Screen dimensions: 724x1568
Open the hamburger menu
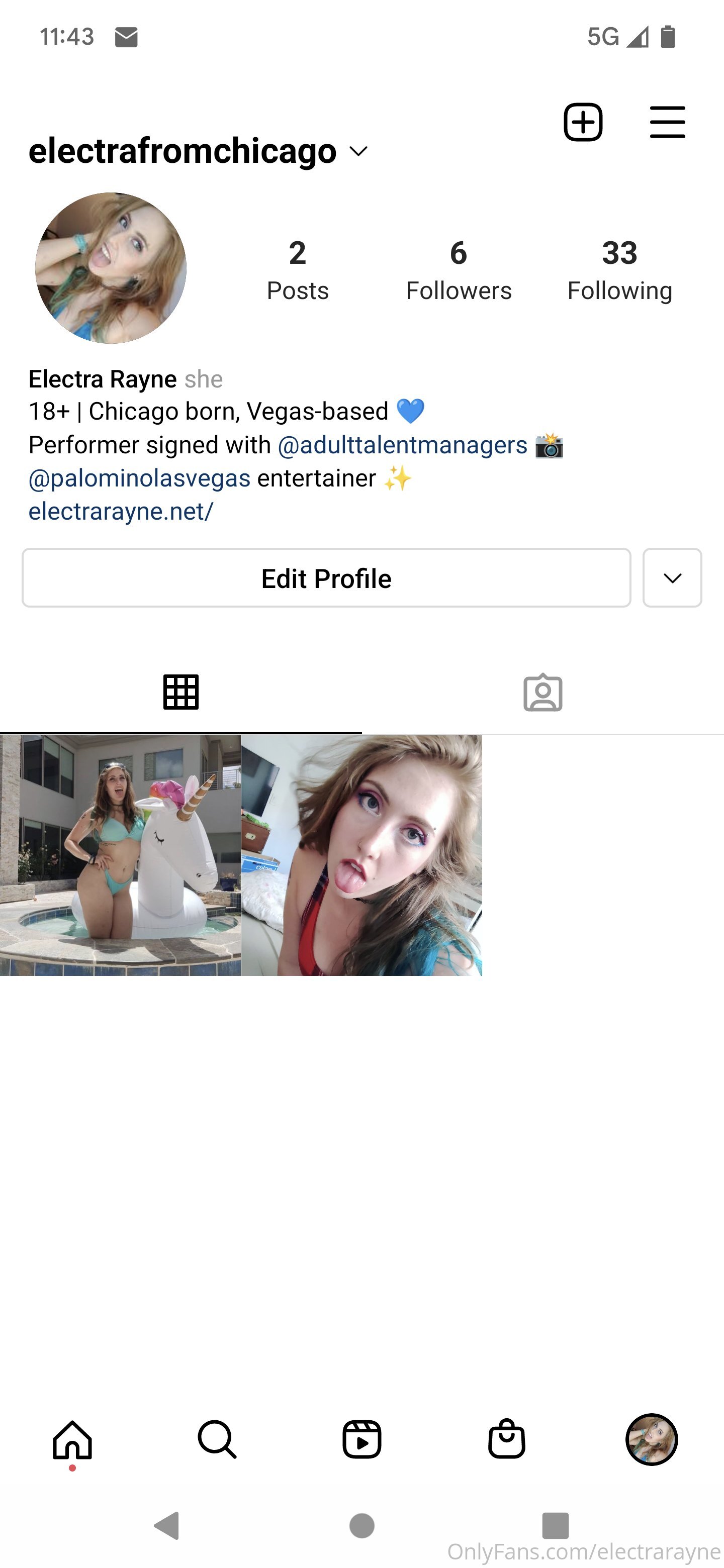point(667,122)
